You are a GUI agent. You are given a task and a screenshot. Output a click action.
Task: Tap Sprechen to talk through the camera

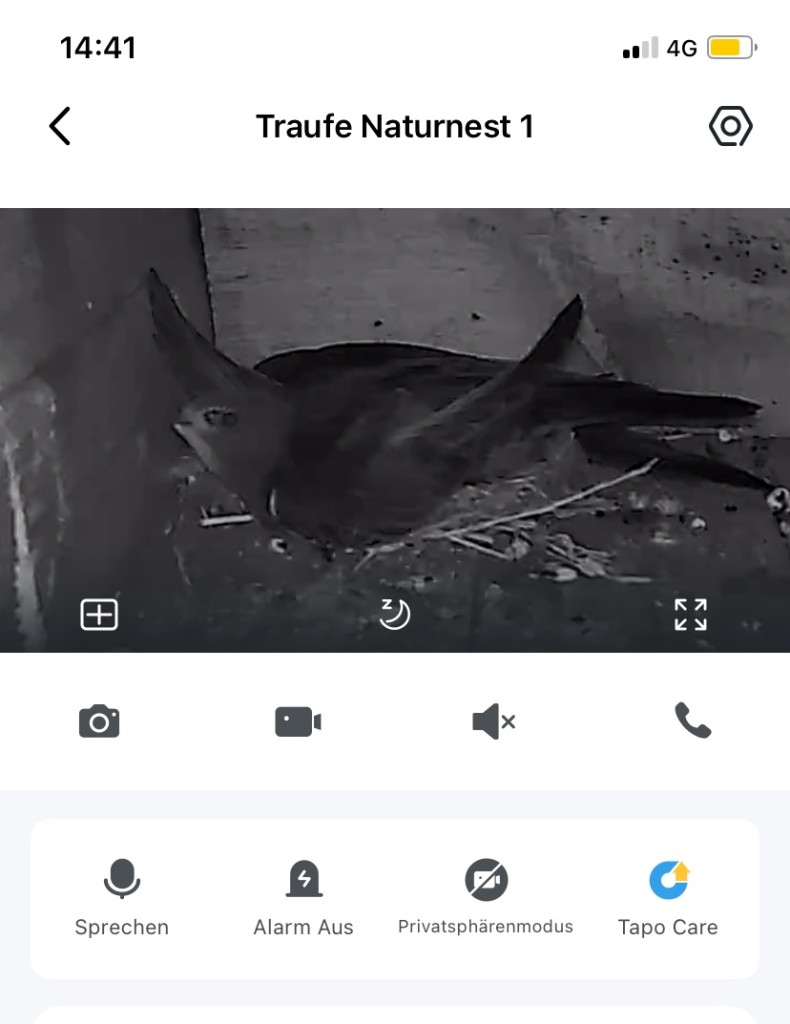click(x=122, y=897)
